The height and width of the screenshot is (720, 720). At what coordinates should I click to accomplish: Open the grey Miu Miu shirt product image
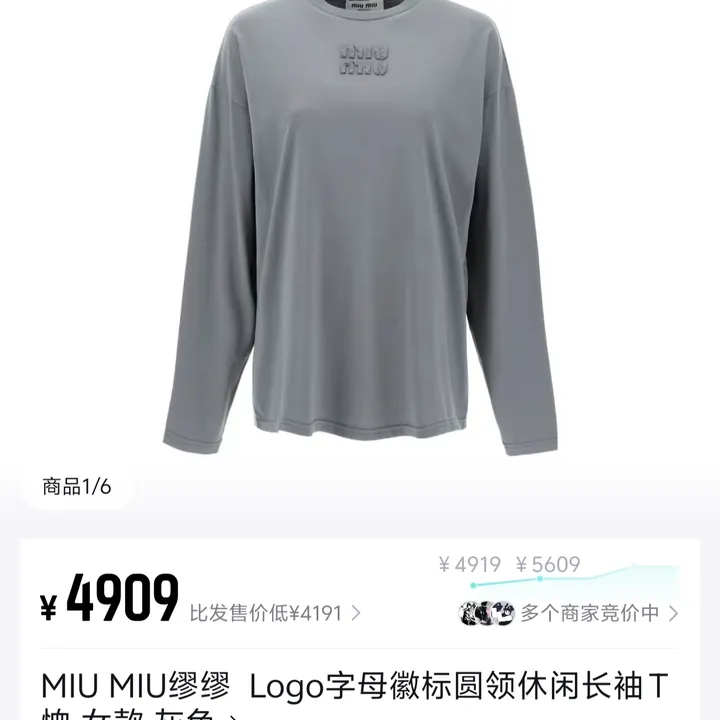pos(360,240)
